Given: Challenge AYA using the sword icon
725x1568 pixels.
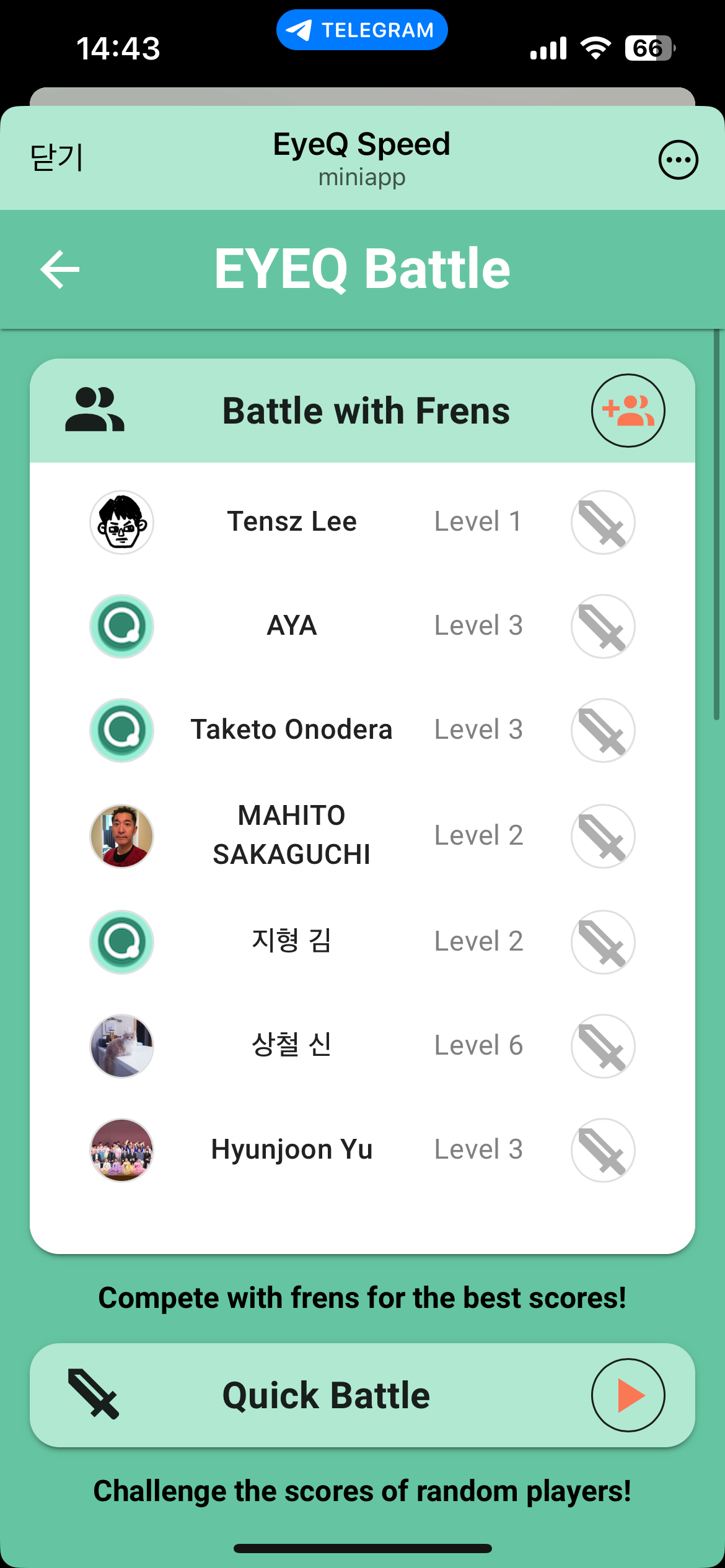Looking at the screenshot, I should coord(603,626).
